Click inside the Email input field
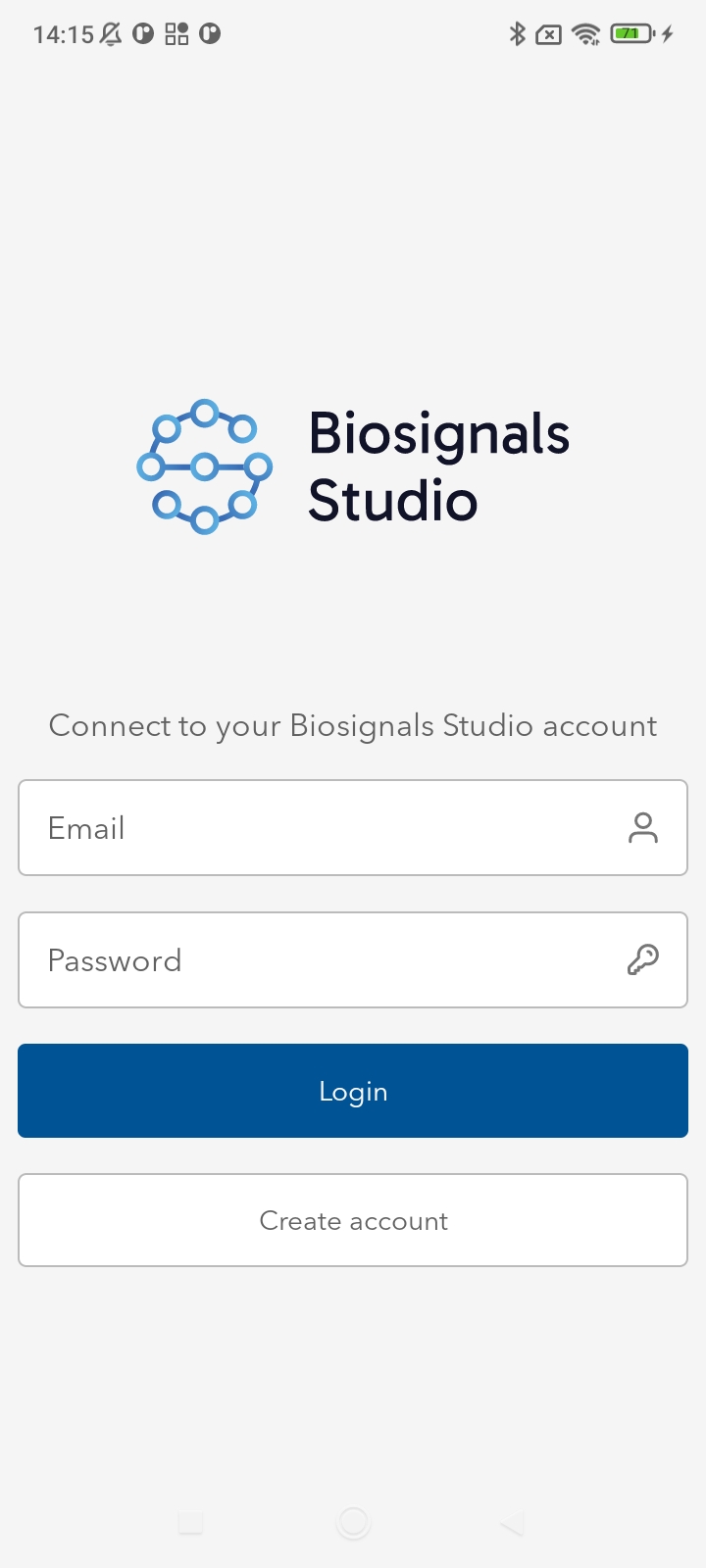706x1568 pixels. (x=294, y=828)
